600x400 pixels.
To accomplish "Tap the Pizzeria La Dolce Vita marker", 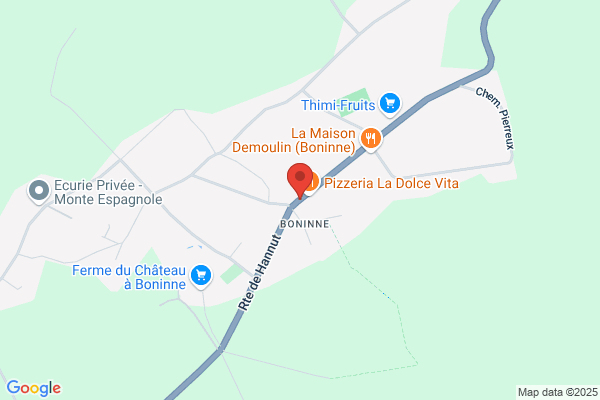I will [313, 183].
